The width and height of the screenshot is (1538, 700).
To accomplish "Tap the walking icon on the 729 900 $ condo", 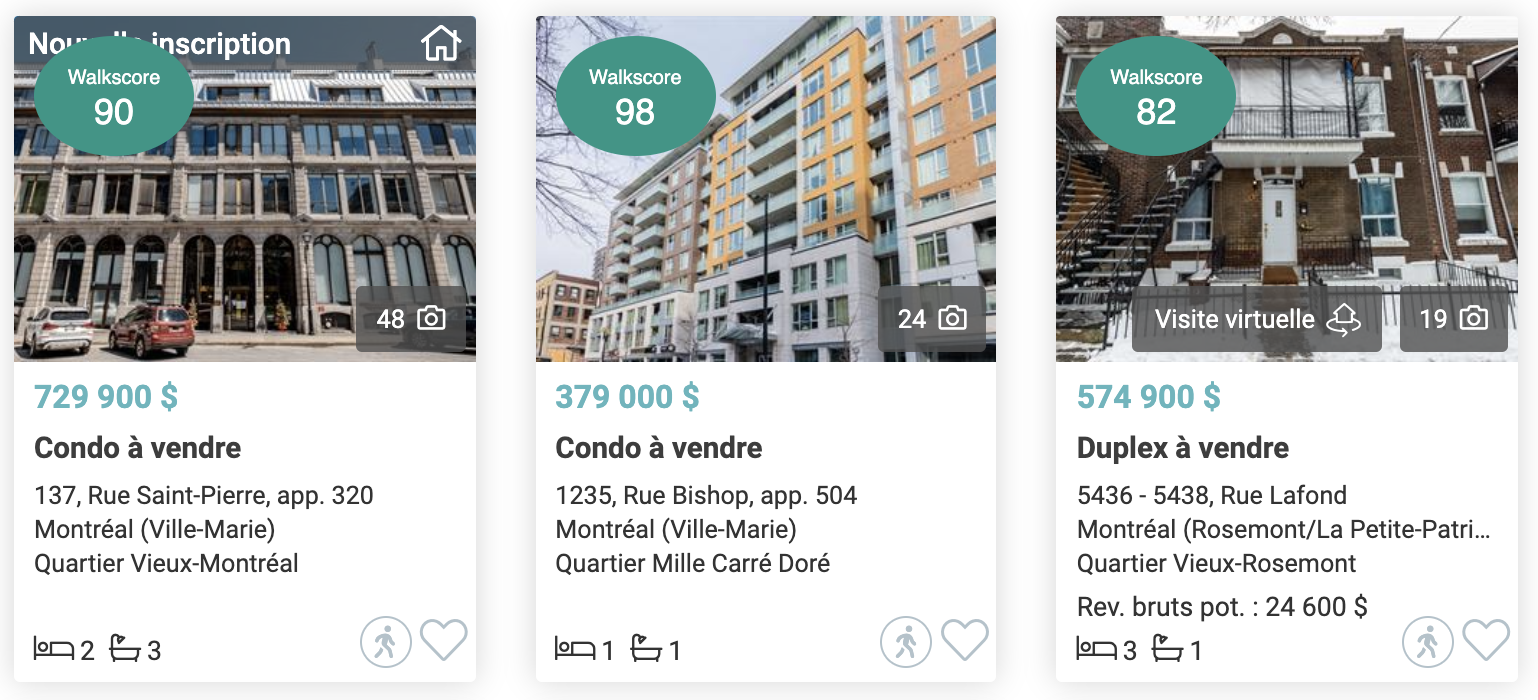I will (x=386, y=642).
